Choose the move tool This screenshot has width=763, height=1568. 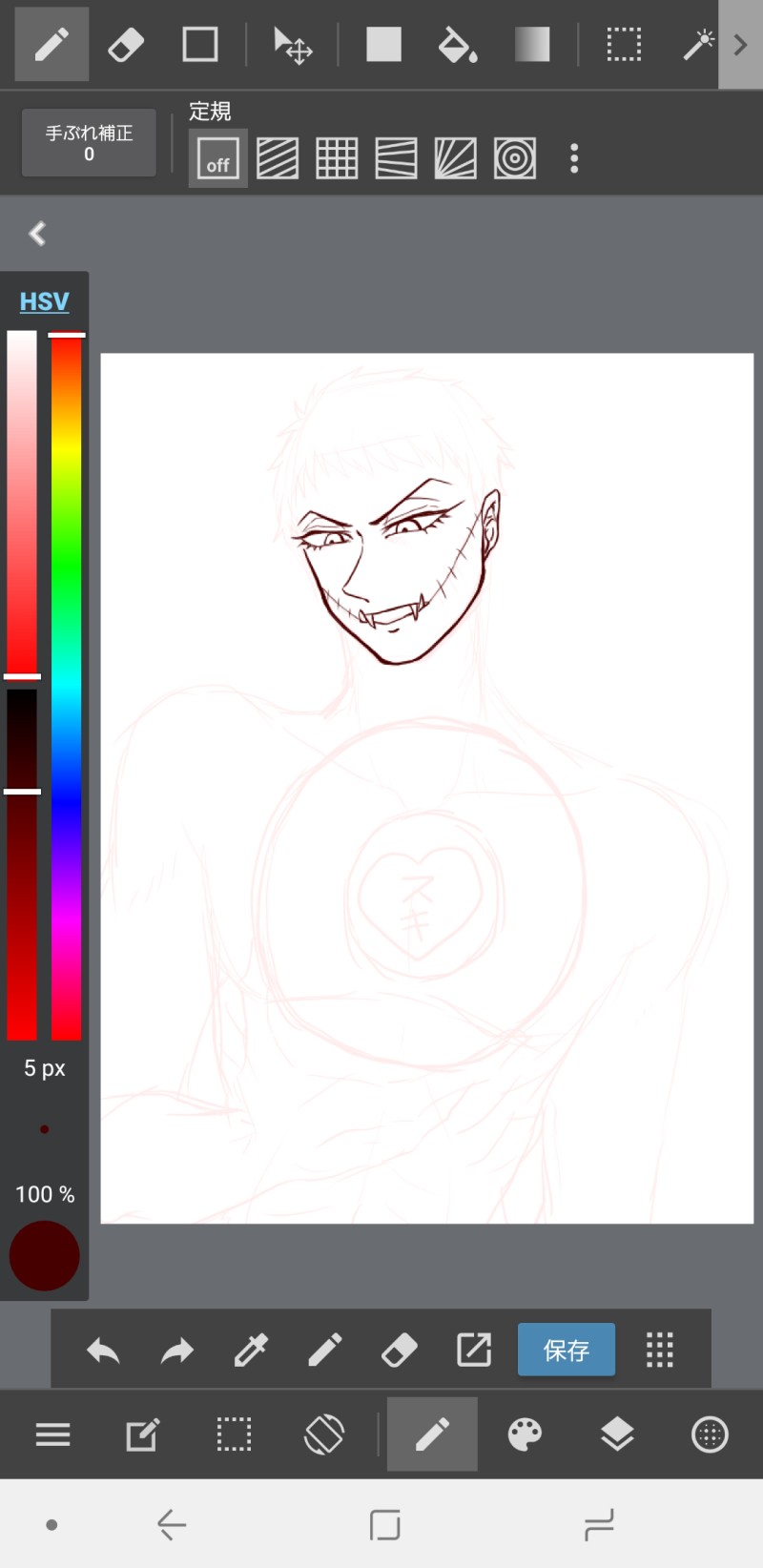coord(293,45)
